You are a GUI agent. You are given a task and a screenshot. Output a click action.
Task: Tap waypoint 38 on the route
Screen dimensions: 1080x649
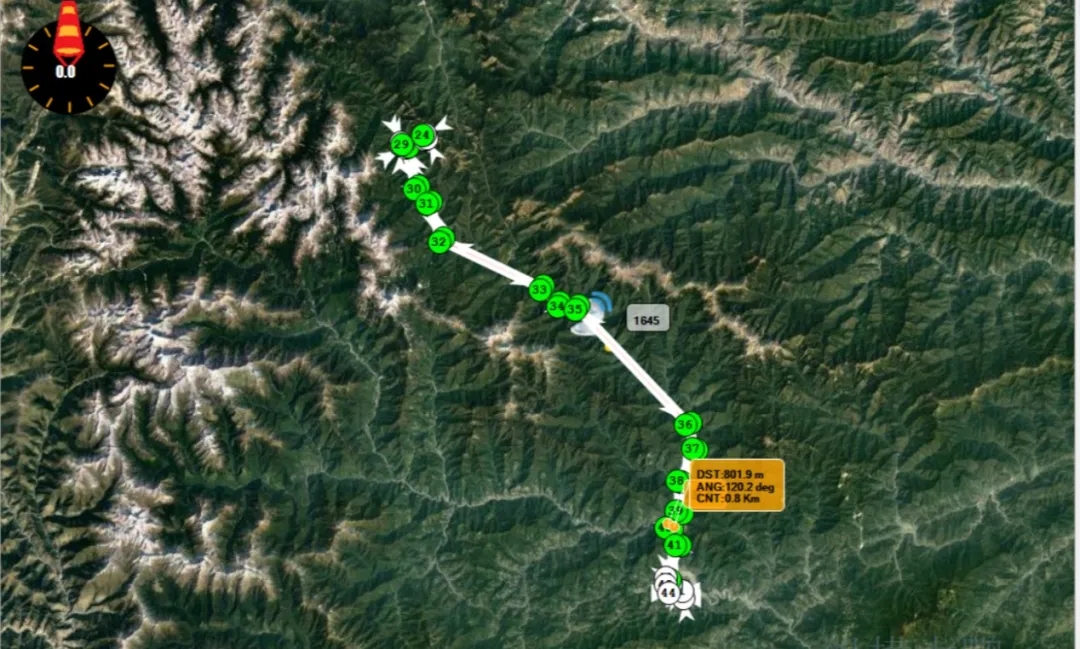pyautogui.click(x=678, y=481)
